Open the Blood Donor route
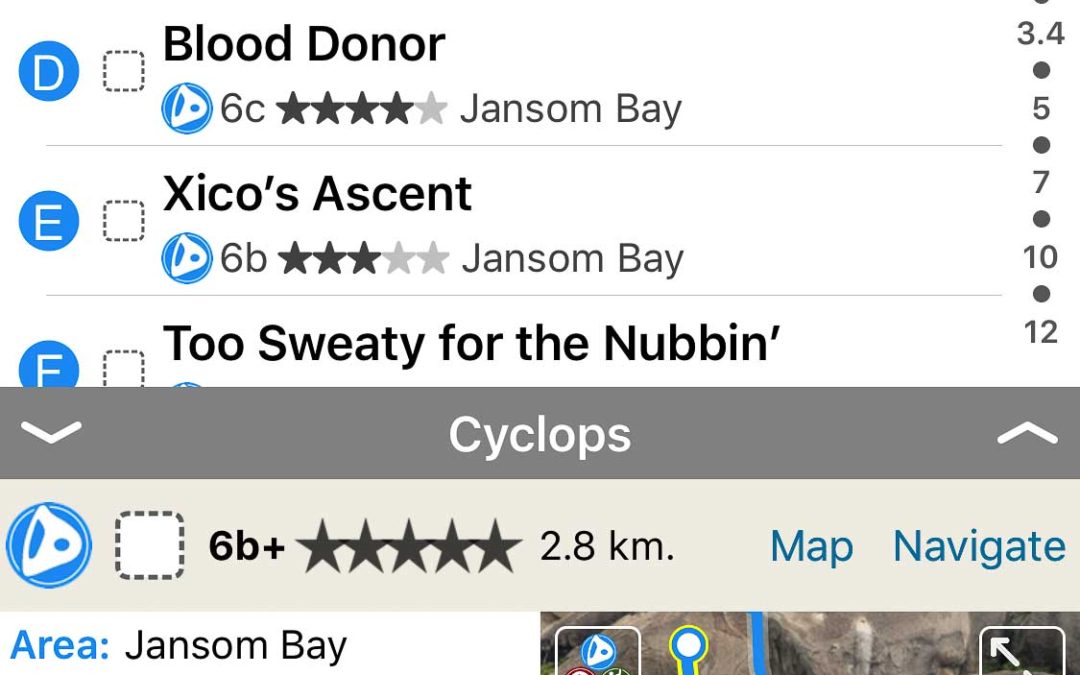 [304, 46]
